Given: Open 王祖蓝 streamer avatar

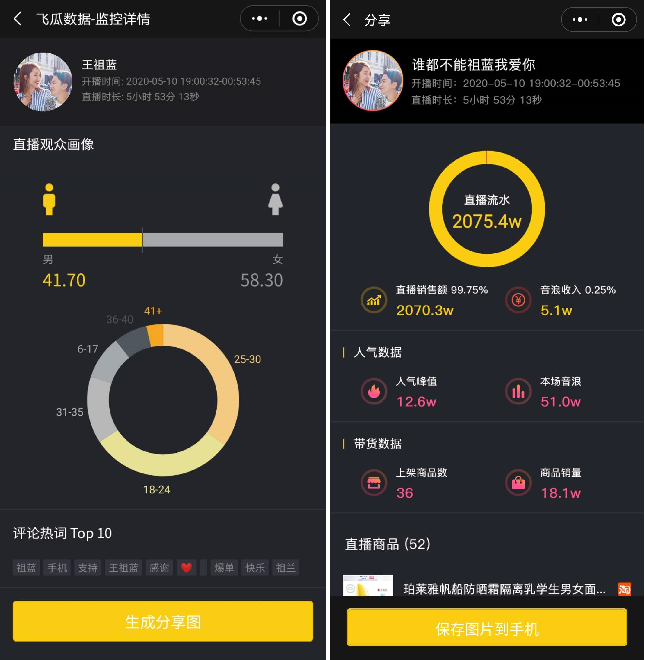Looking at the screenshot, I should 42,80.
